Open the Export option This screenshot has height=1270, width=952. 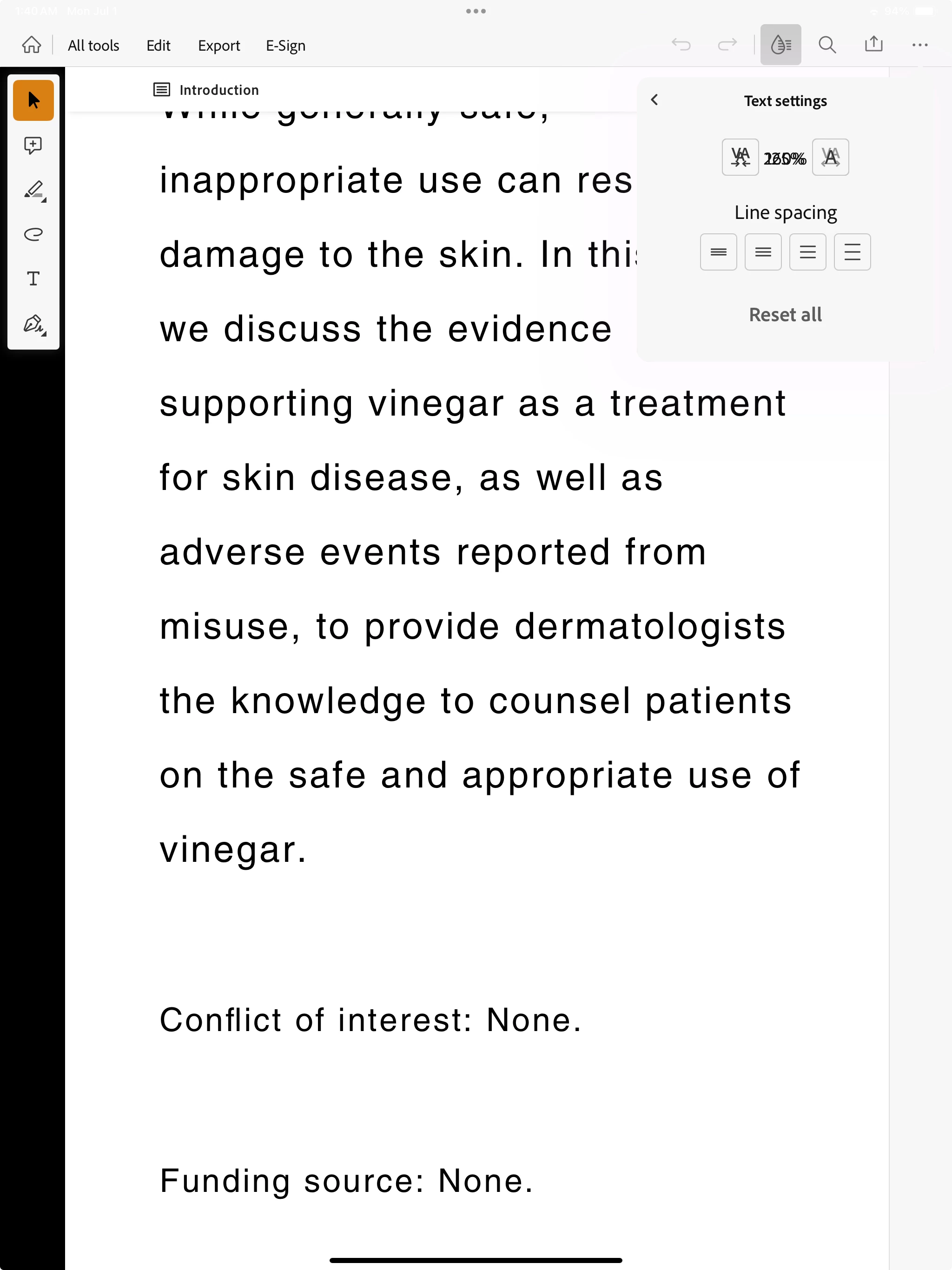219,46
